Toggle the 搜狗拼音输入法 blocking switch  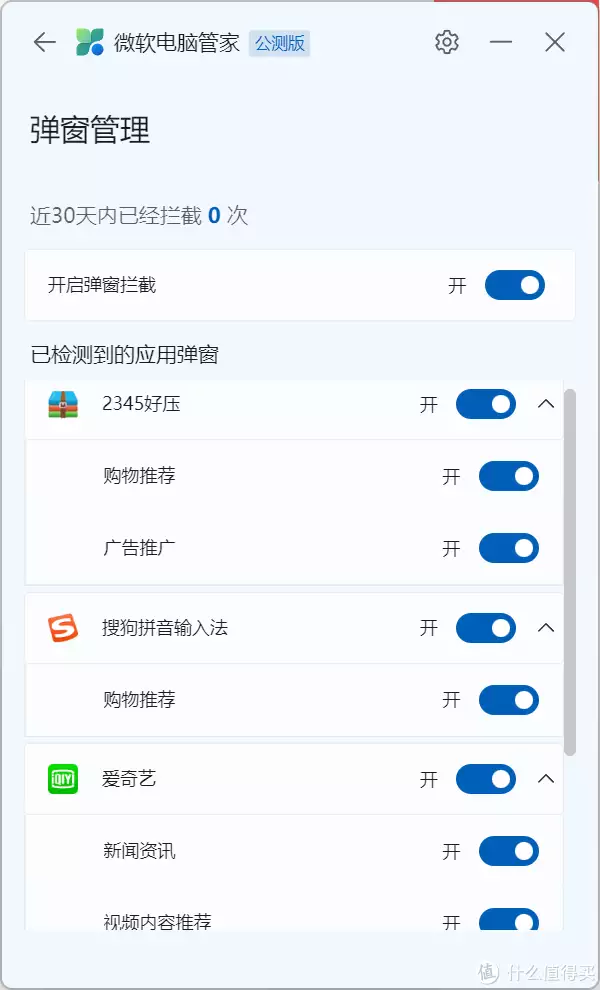(486, 628)
